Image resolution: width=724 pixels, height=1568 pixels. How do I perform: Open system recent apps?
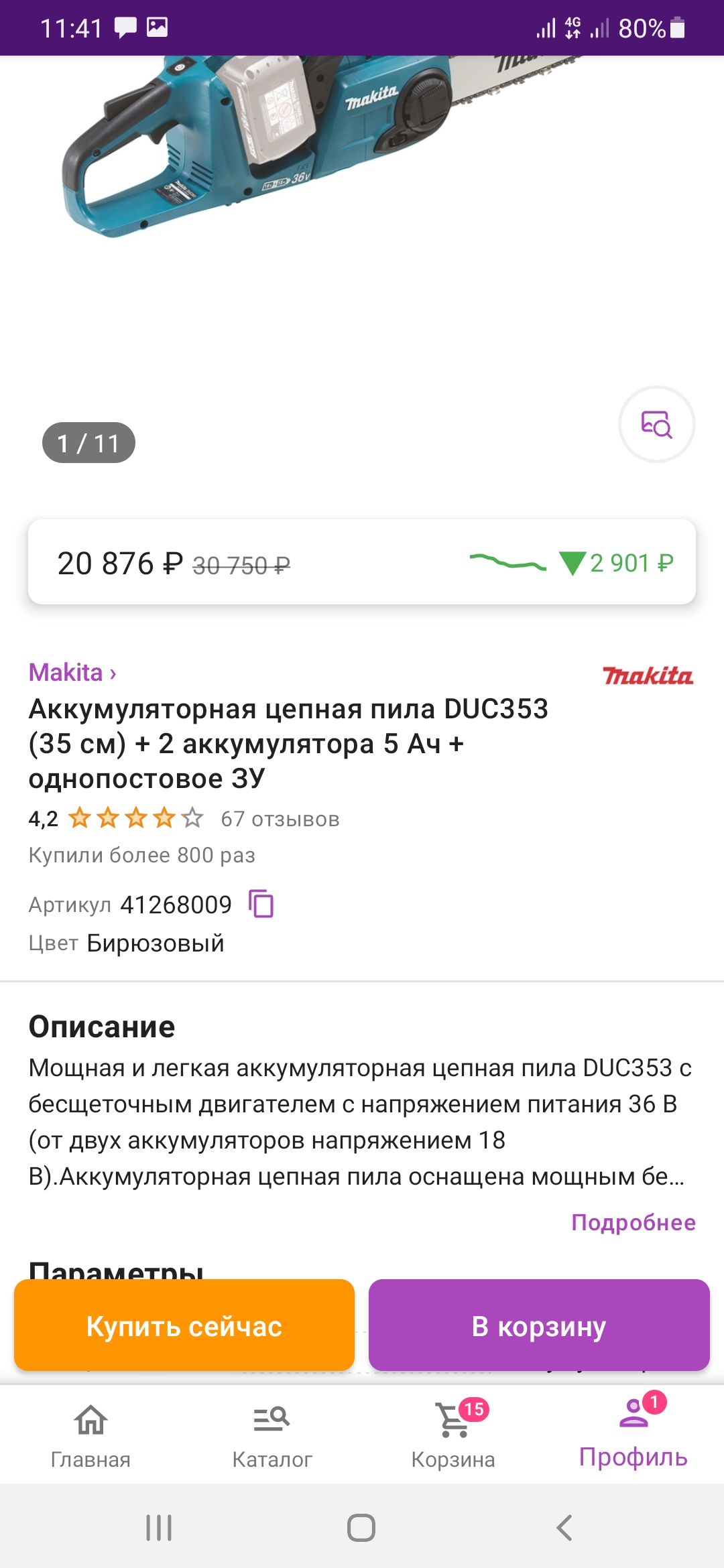(159, 1528)
